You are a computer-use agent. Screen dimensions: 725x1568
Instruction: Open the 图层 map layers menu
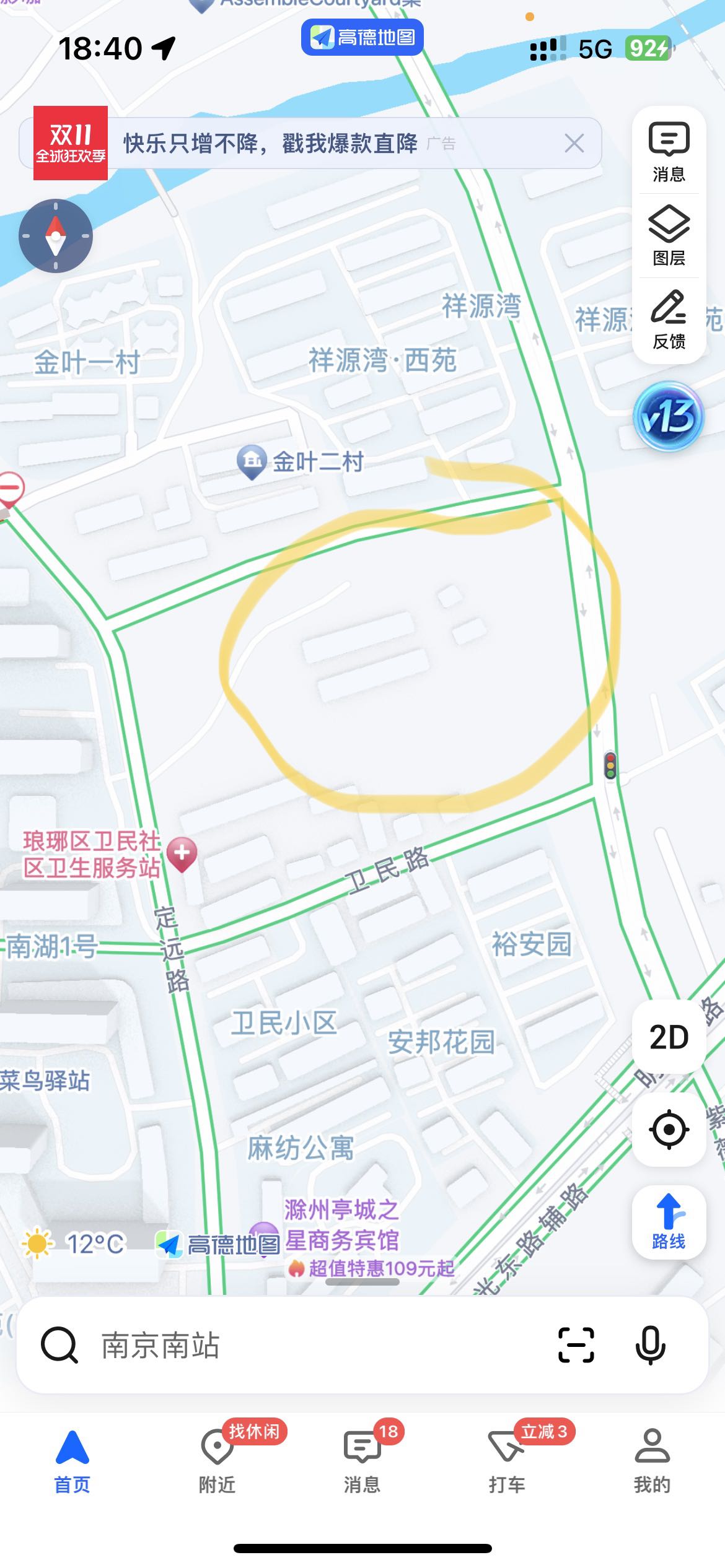tap(669, 235)
